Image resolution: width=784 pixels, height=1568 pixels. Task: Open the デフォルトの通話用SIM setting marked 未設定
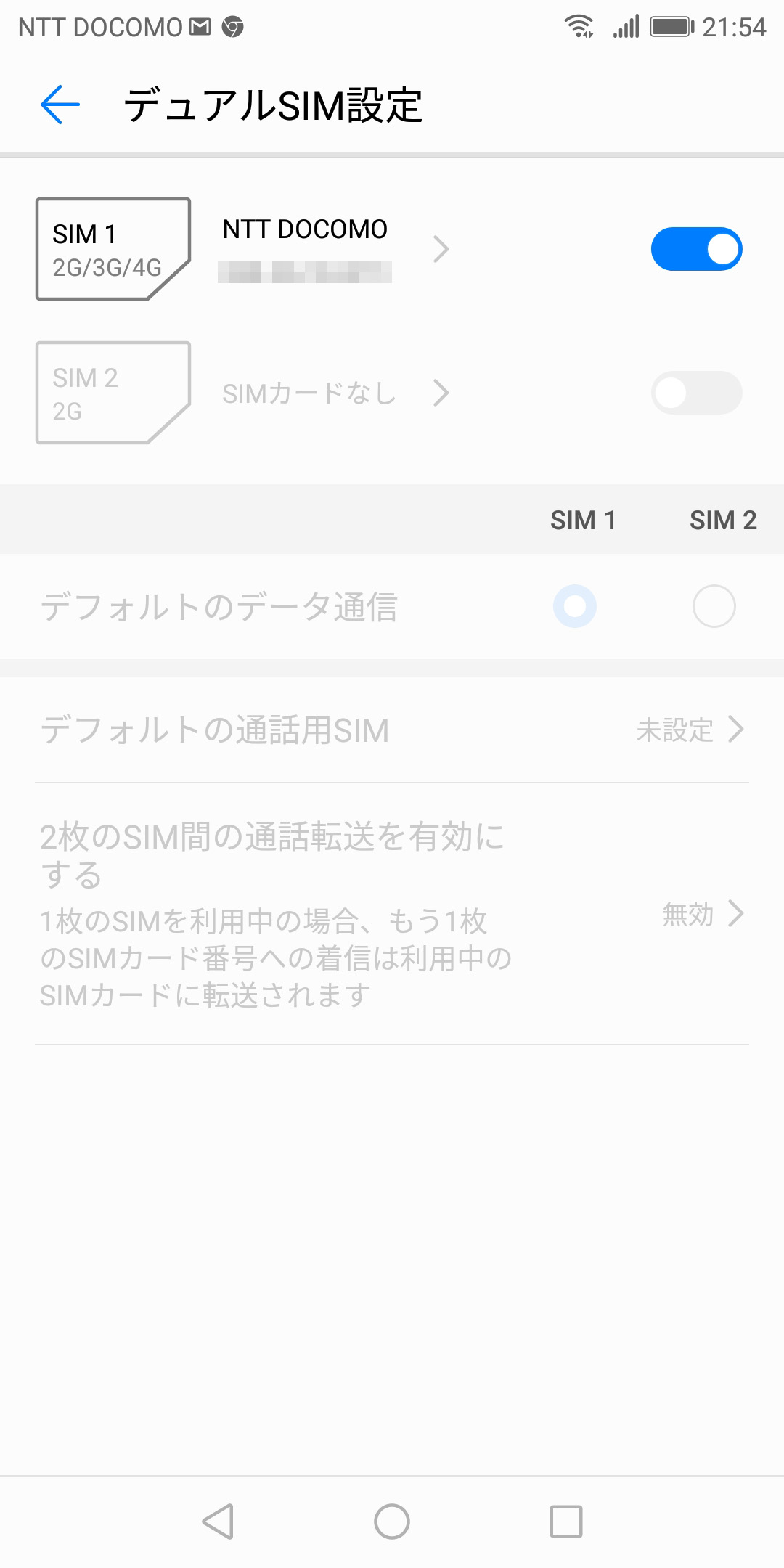coord(392,730)
